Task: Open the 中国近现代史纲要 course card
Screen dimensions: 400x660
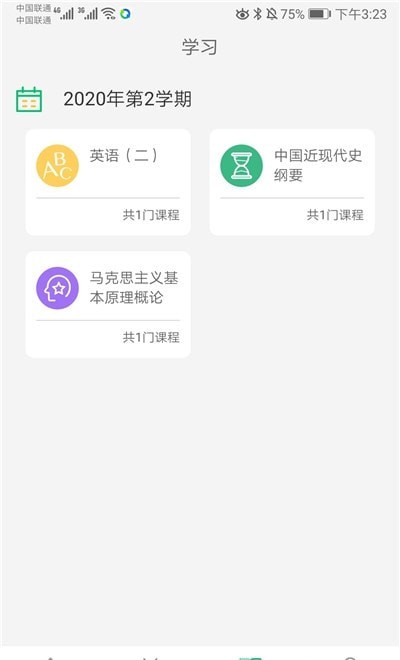Action: click(x=292, y=182)
